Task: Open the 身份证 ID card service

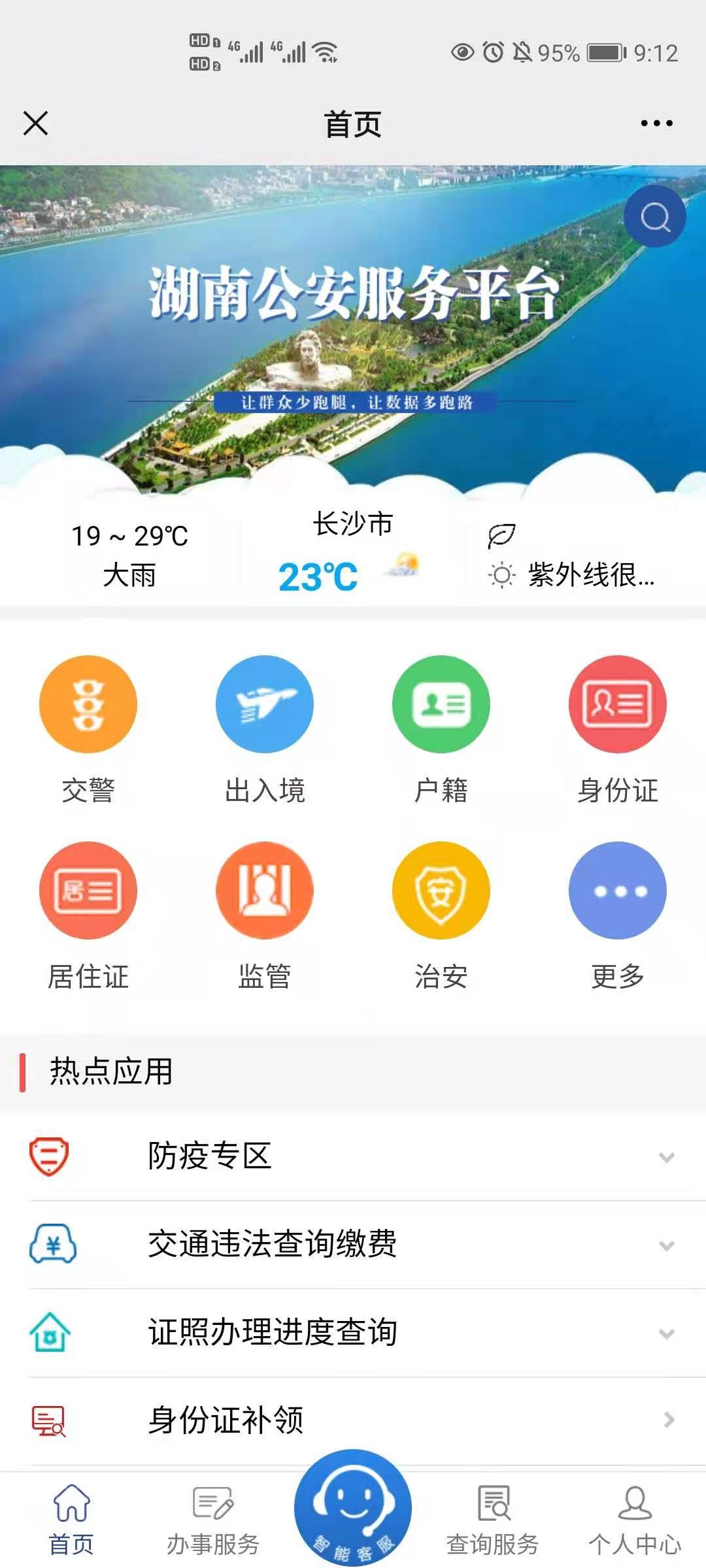Action: [x=618, y=705]
